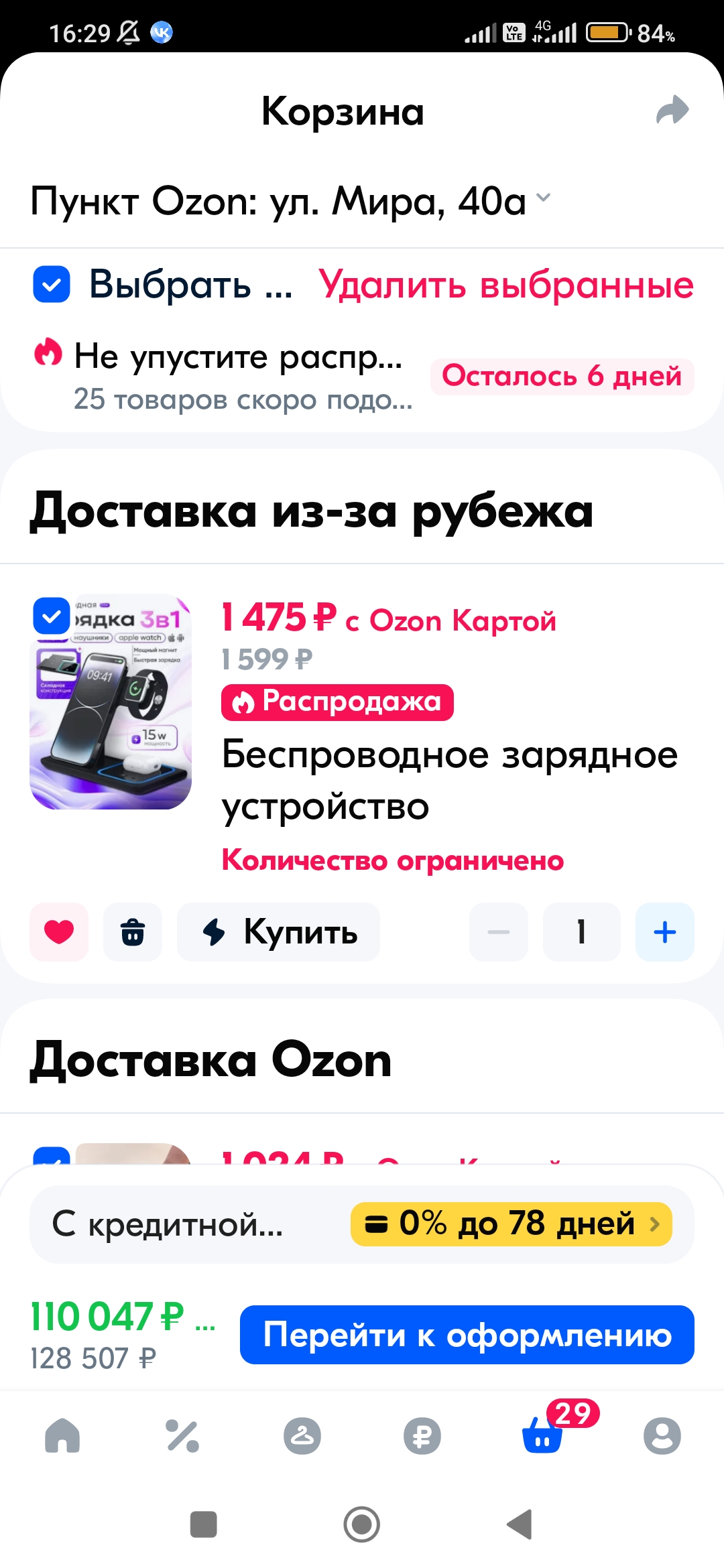
Task: Open the sale banner with 6 days left
Action: [x=362, y=375]
